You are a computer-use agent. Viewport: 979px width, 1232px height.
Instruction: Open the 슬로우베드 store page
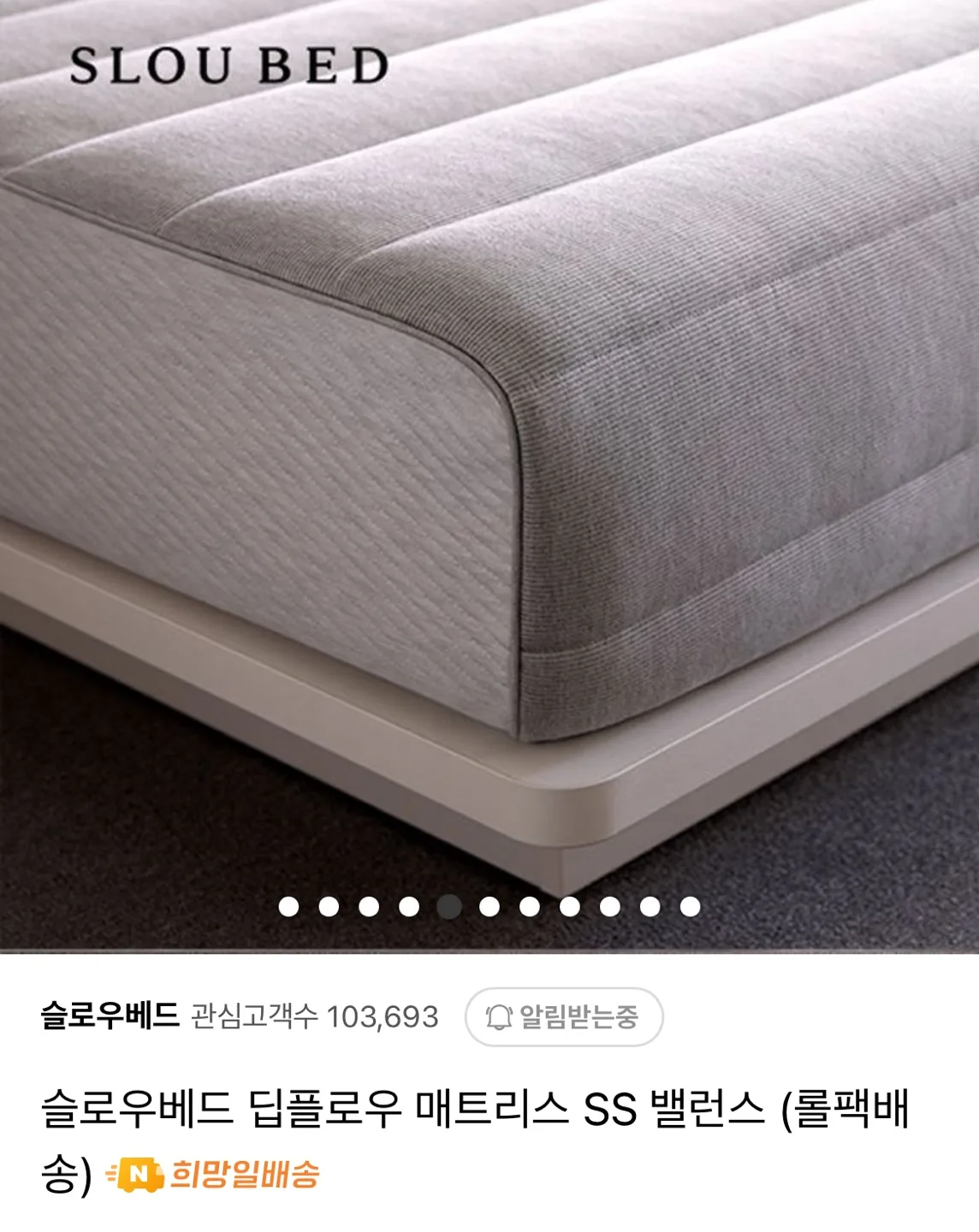pyautogui.click(x=110, y=1016)
